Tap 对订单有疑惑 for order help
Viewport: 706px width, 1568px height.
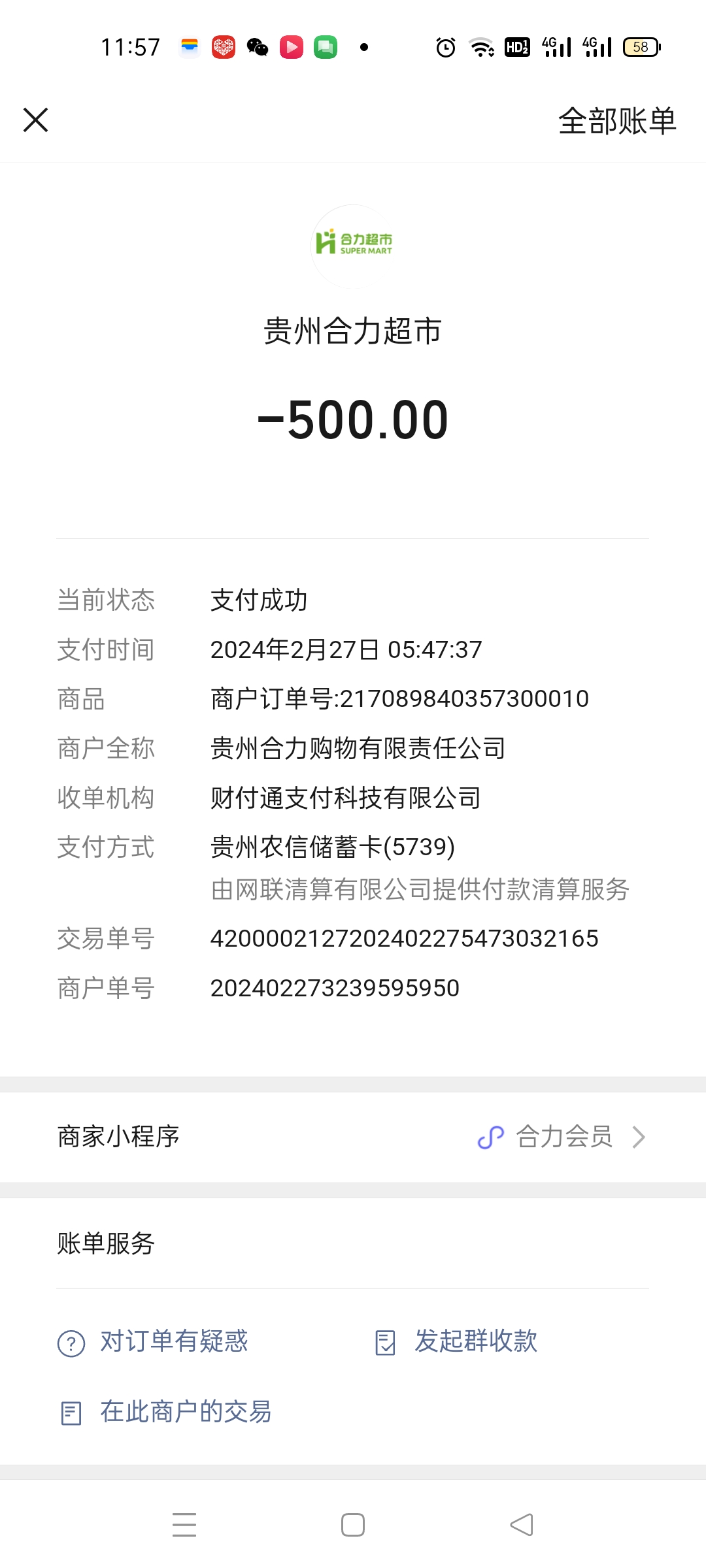click(x=154, y=1341)
